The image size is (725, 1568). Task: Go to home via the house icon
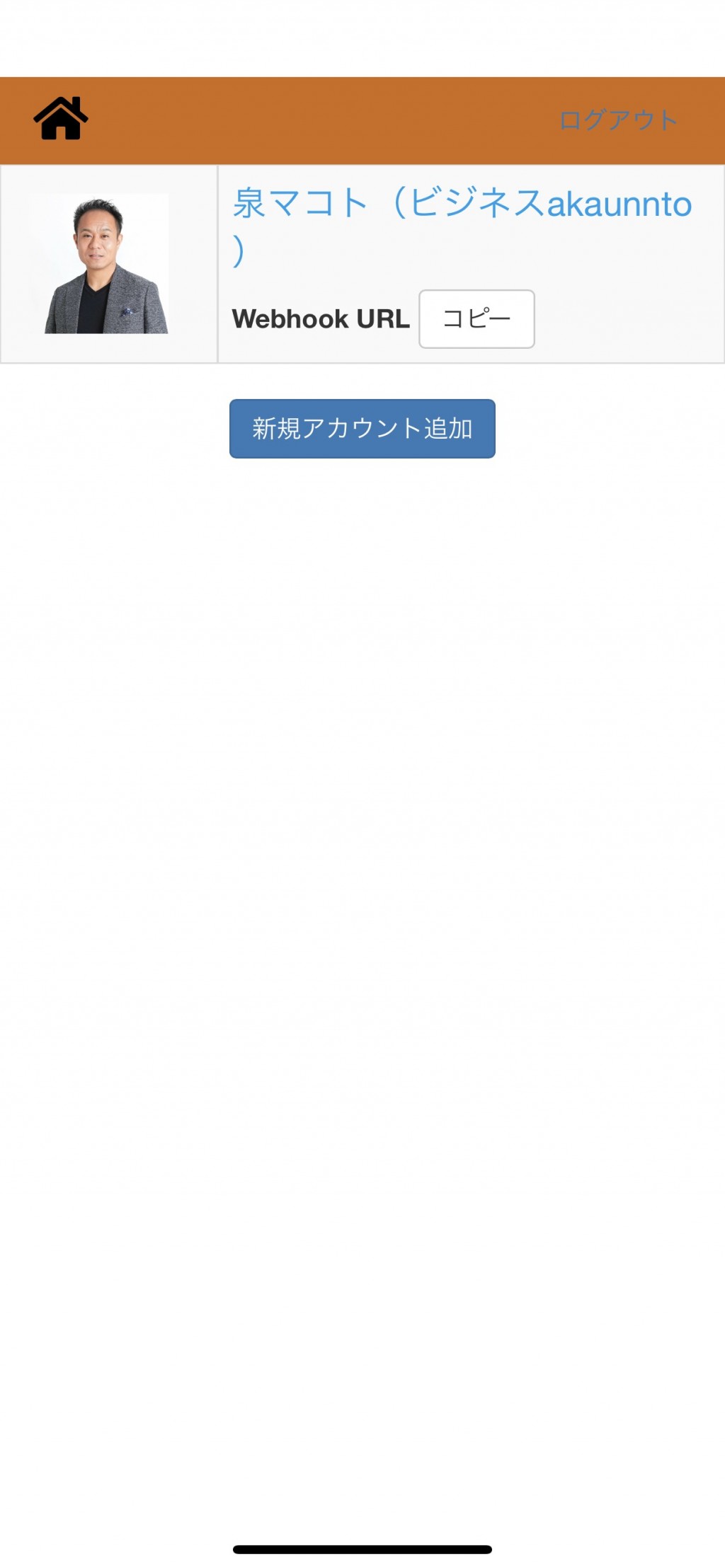(x=61, y=118)
